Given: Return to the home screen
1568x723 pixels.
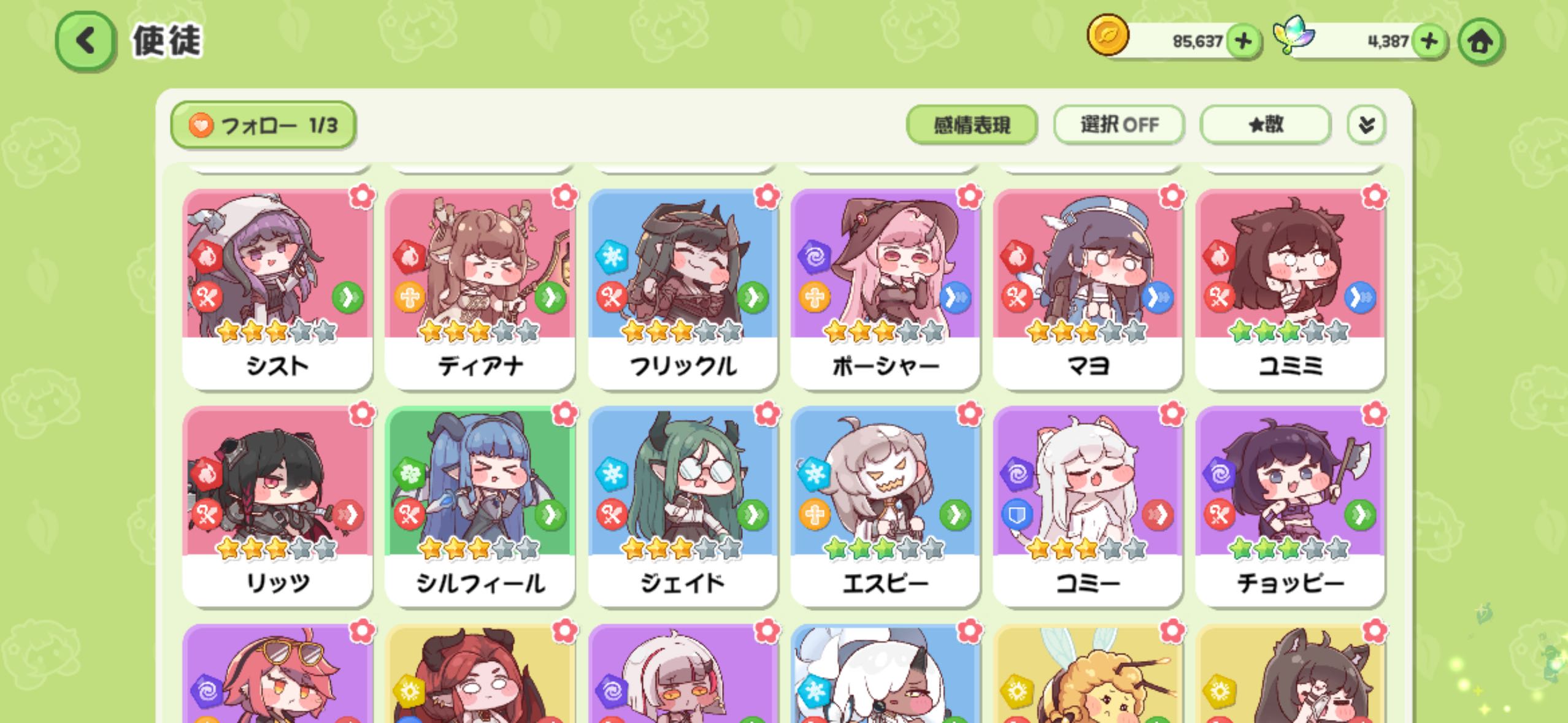Looking at the screenshot, I should tap(1480, 42).
